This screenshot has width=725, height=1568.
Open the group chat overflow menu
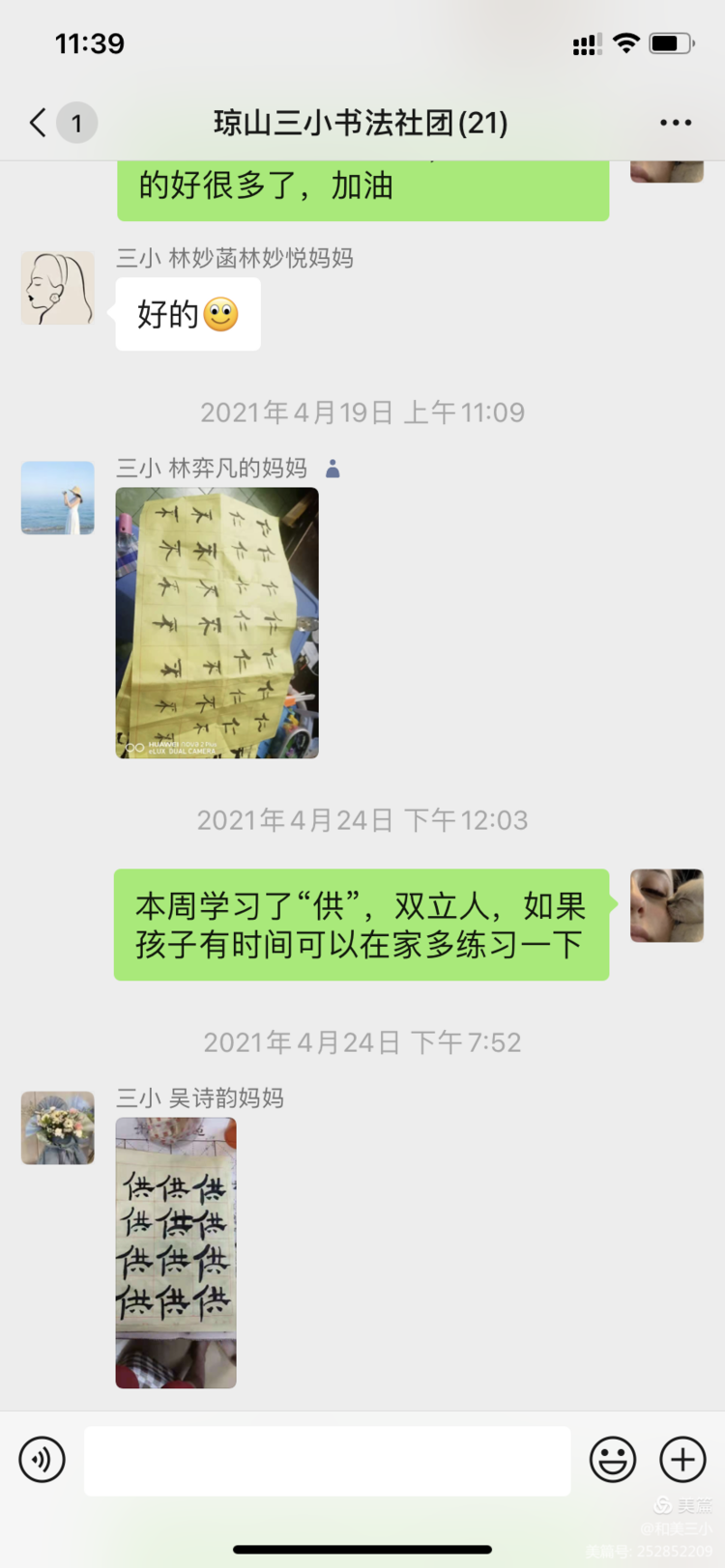pos(675,123)
